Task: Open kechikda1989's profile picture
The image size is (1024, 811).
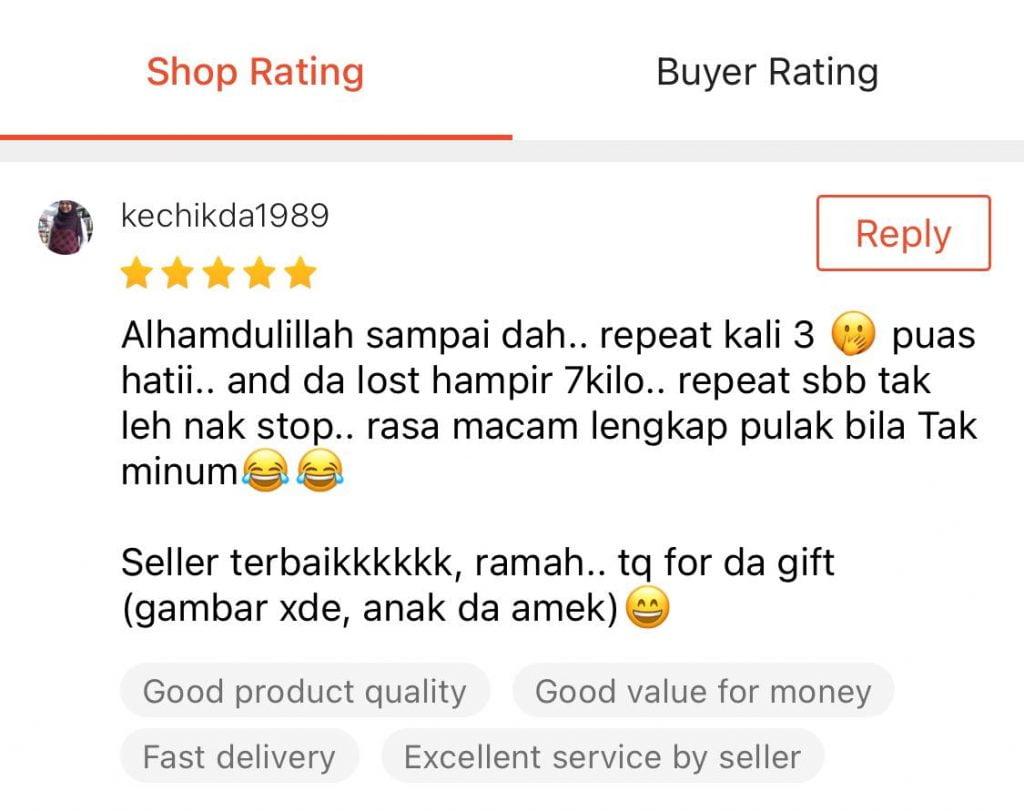Action: [66, 227]
